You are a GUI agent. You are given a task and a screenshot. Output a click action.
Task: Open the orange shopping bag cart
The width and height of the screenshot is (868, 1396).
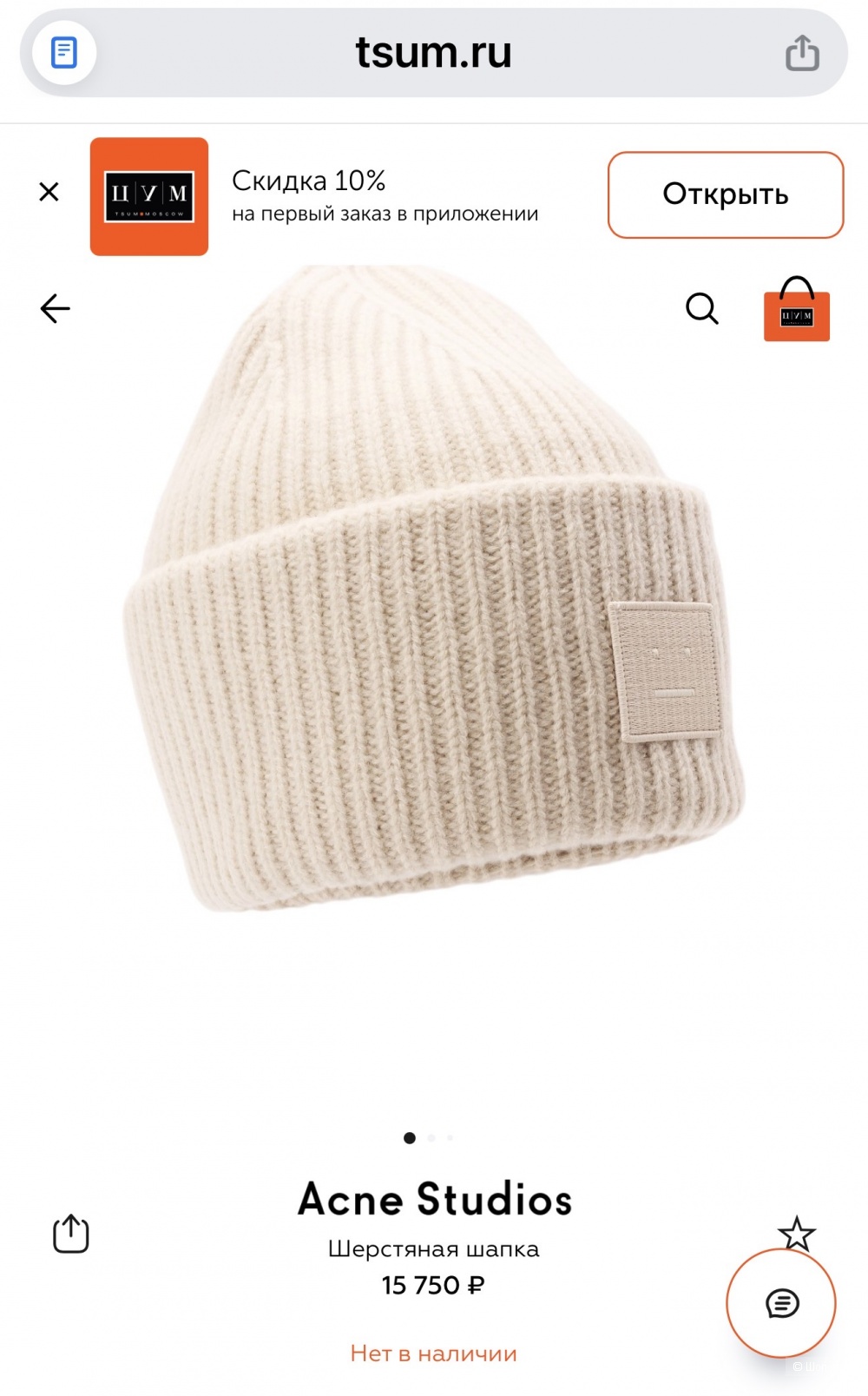tap(796, 310)
